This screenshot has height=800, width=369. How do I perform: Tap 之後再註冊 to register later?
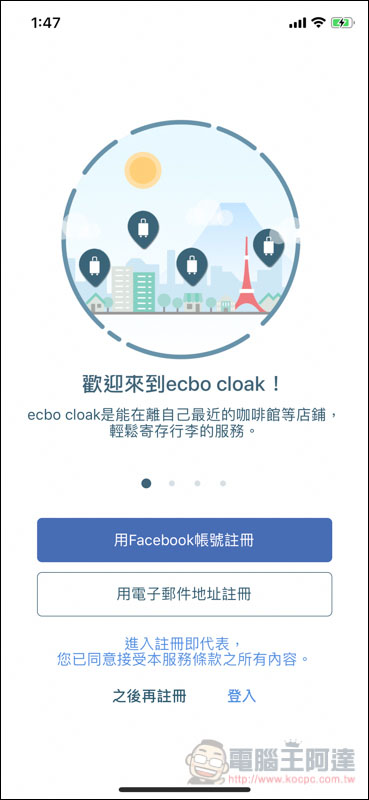click(x=149, y=695)
